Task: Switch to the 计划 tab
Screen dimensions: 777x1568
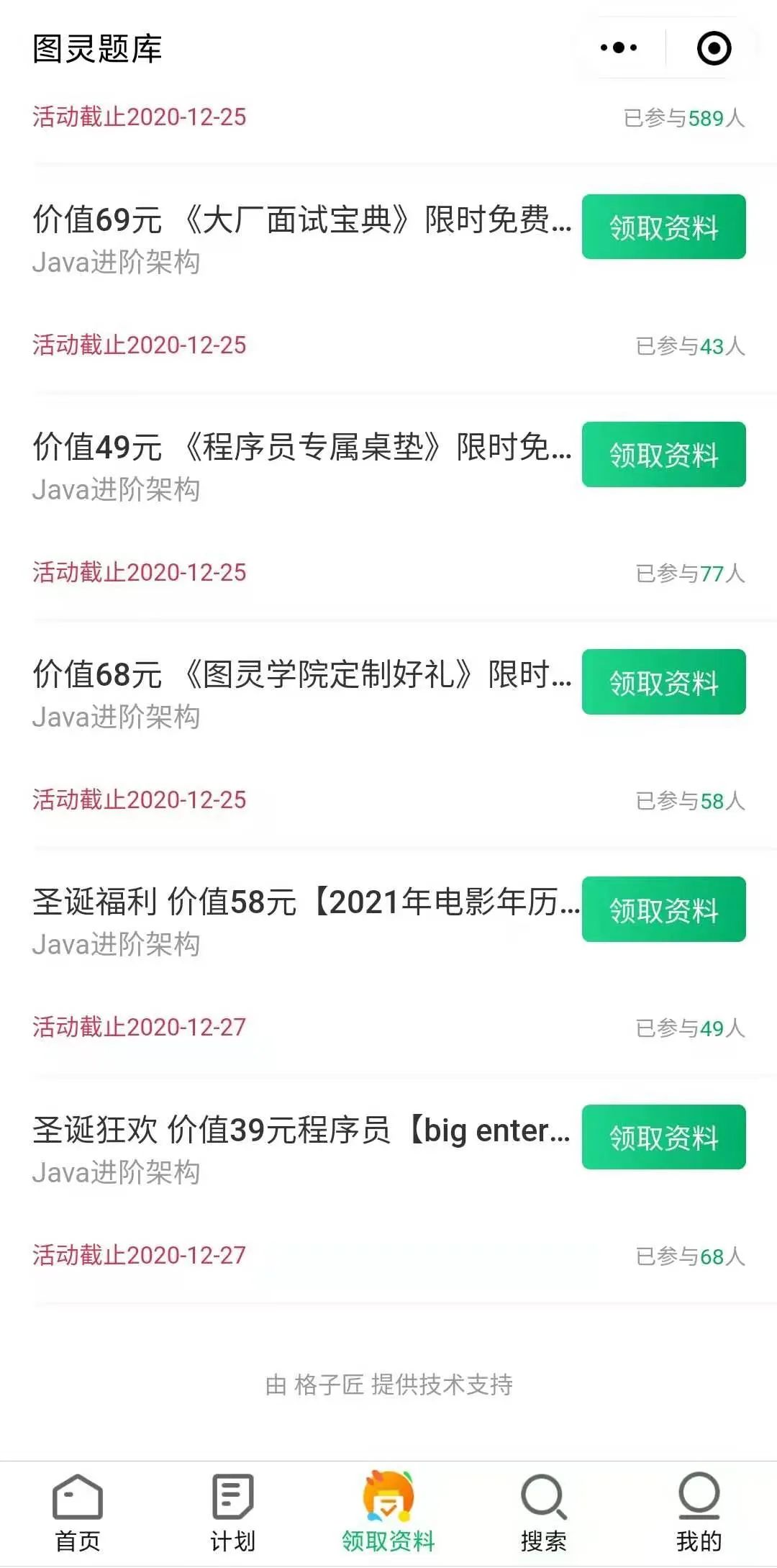Action: [233, 1513]
